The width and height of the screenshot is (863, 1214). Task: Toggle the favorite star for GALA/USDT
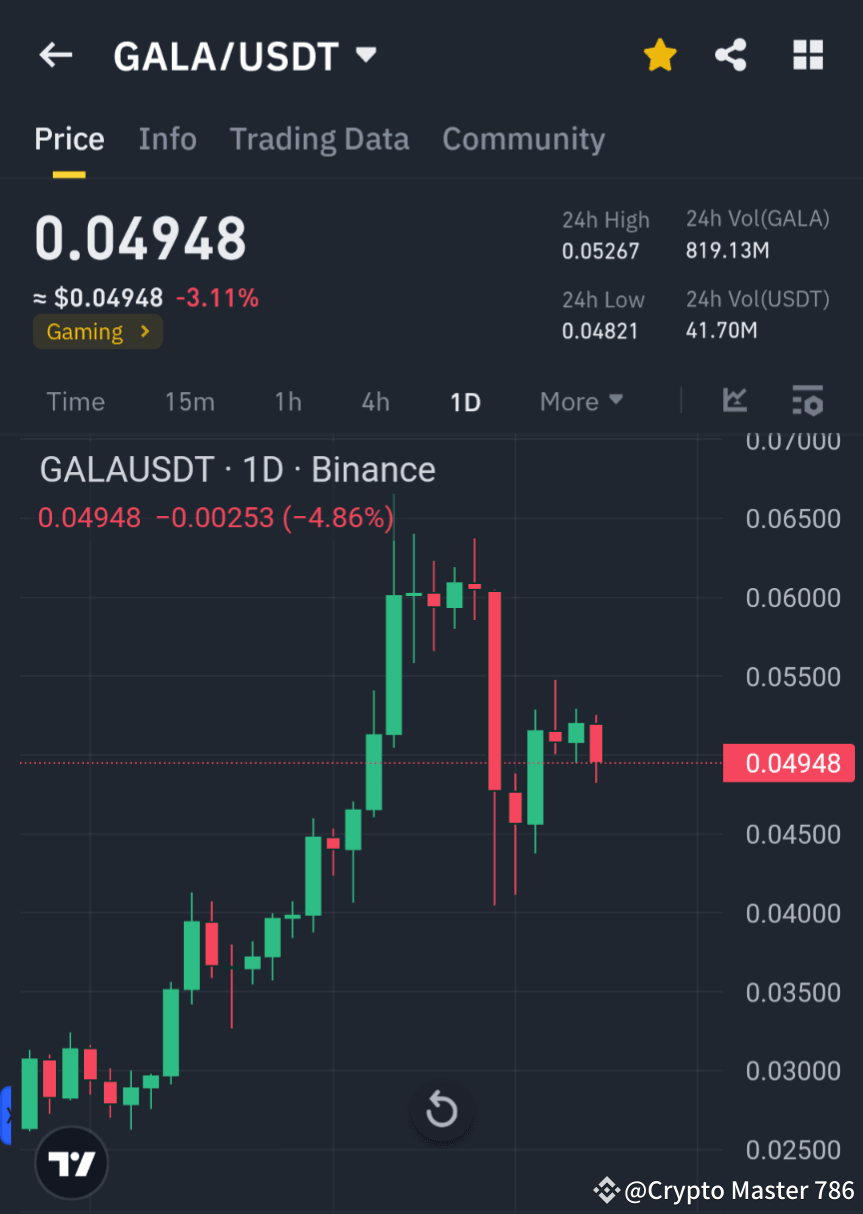pyautogui.click(x=659, y=55)
